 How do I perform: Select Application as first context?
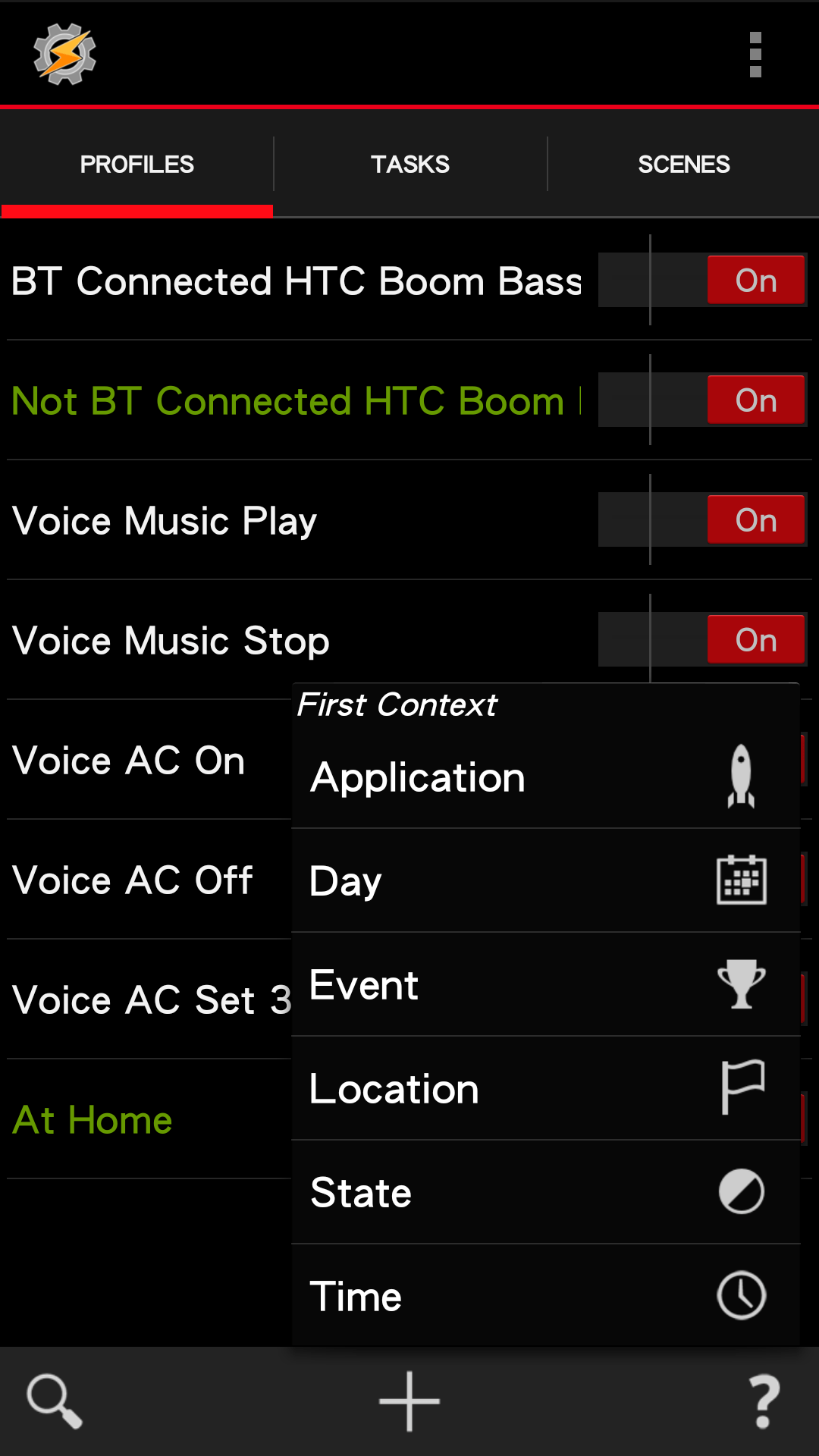click(x=546, y=777)
